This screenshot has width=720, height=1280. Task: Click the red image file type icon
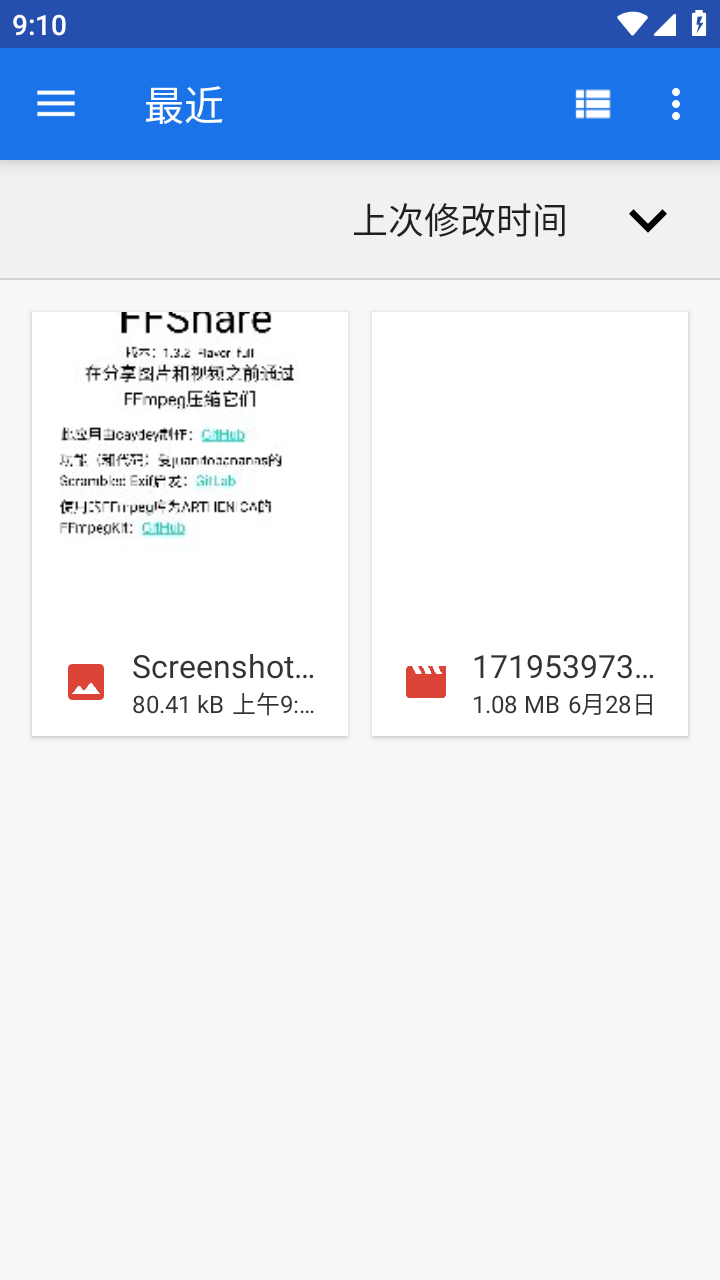85,680
